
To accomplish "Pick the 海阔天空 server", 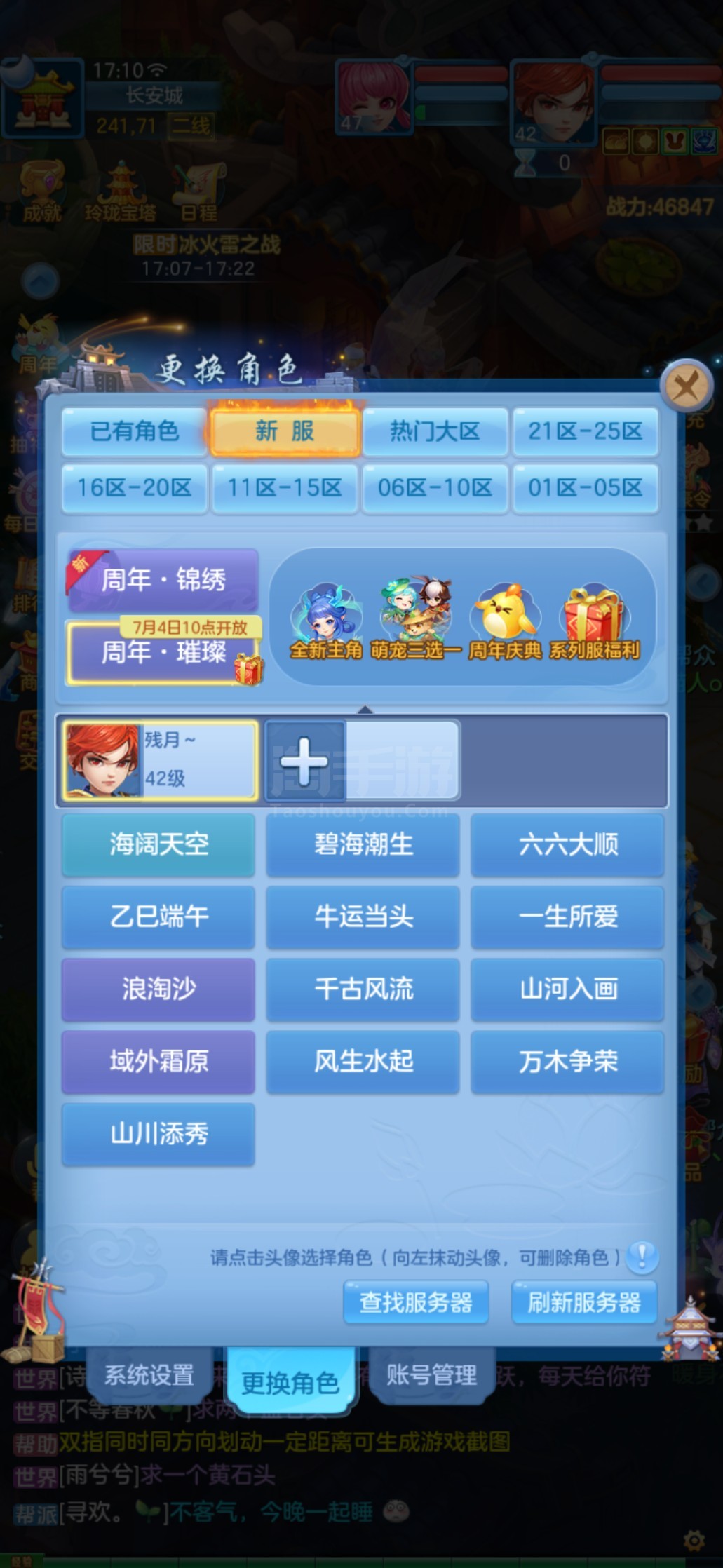I will click(x=158, y=844).
